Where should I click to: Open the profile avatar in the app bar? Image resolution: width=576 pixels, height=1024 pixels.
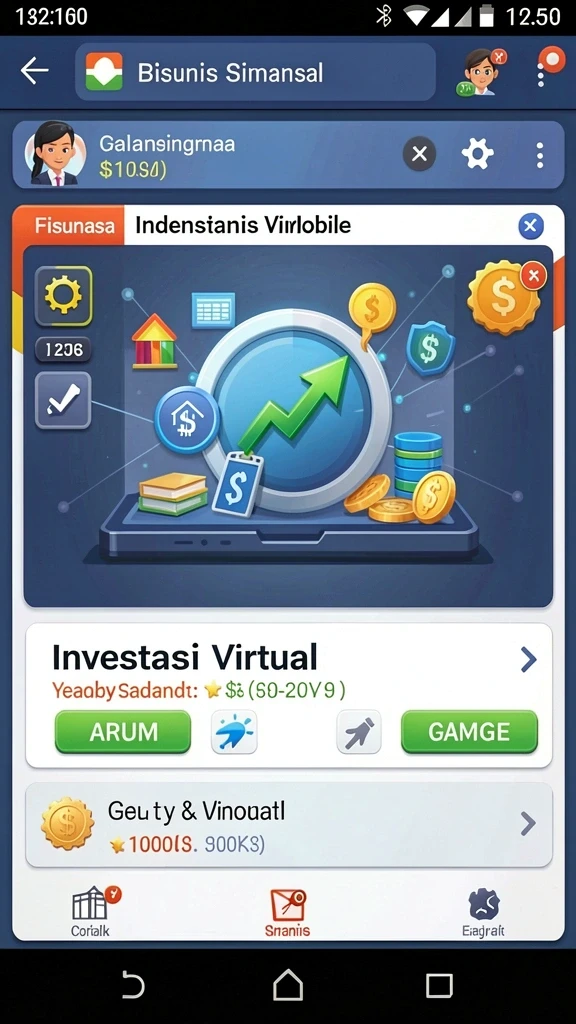coord(481,72)
